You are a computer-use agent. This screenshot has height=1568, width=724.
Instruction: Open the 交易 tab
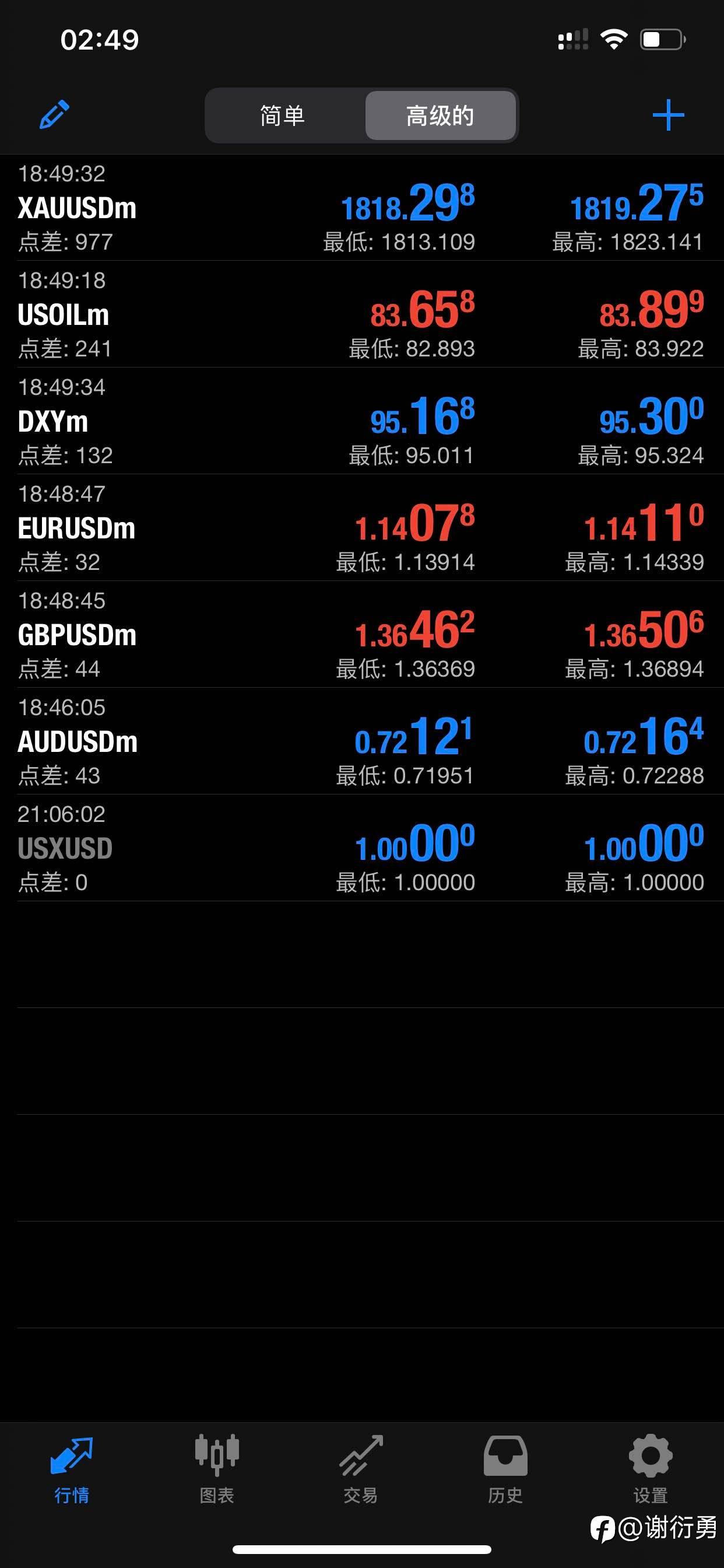(361, 1469)
